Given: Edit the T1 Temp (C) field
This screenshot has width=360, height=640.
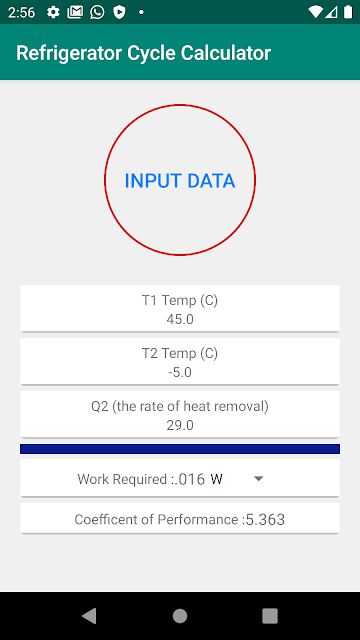Looking at the screenshot, I should [180, 309].
